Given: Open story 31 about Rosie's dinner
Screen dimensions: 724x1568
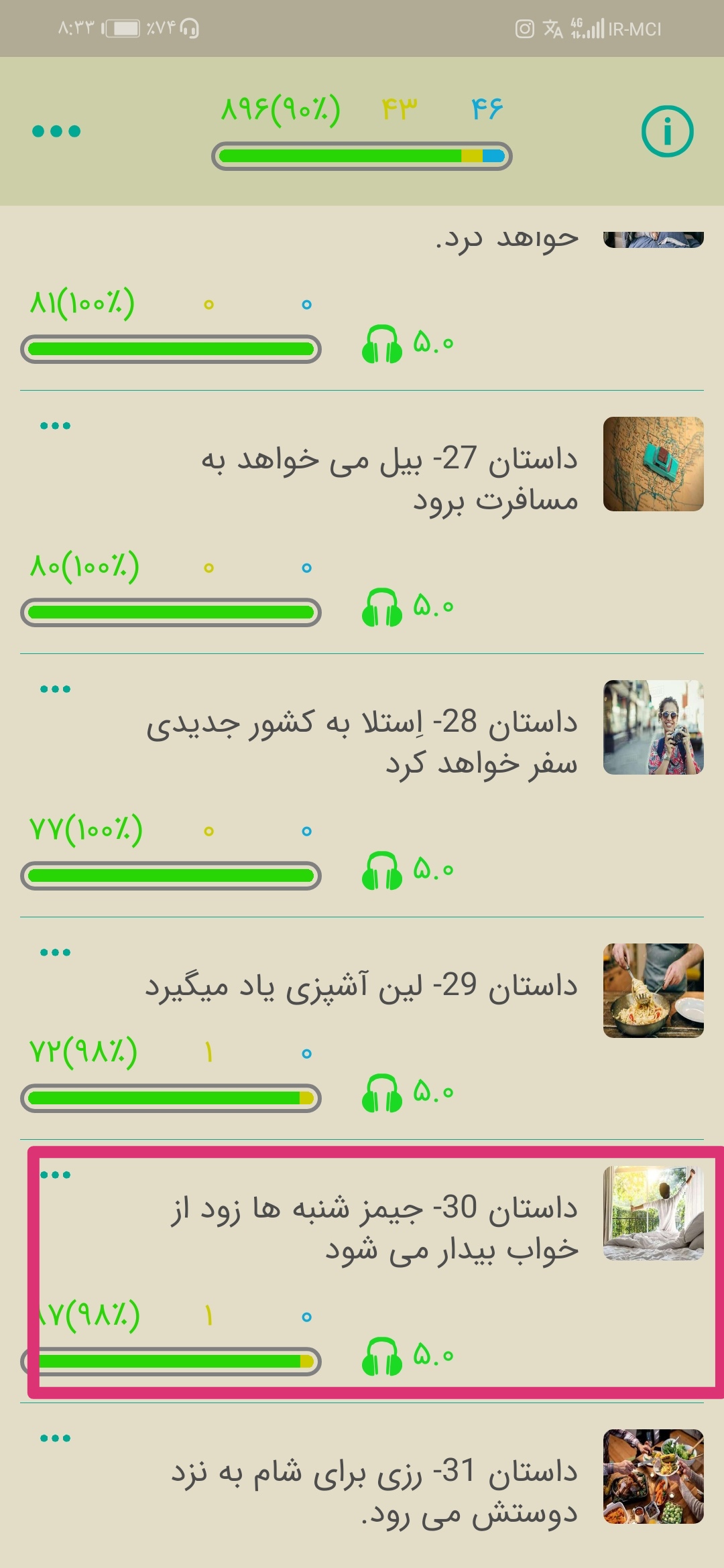Looking at the screenshot, I should click(375, 1491).
